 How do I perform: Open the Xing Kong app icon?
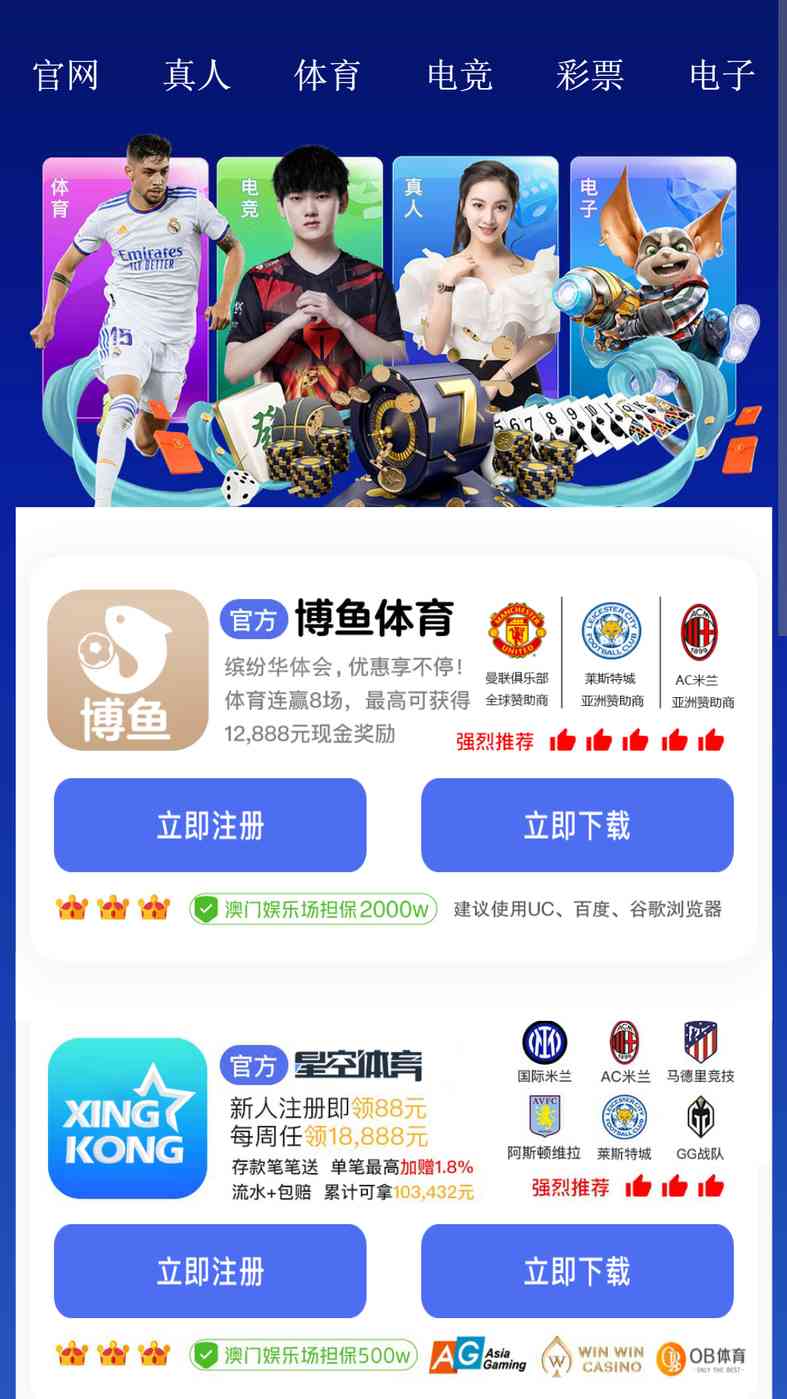tap(128, 1118)
